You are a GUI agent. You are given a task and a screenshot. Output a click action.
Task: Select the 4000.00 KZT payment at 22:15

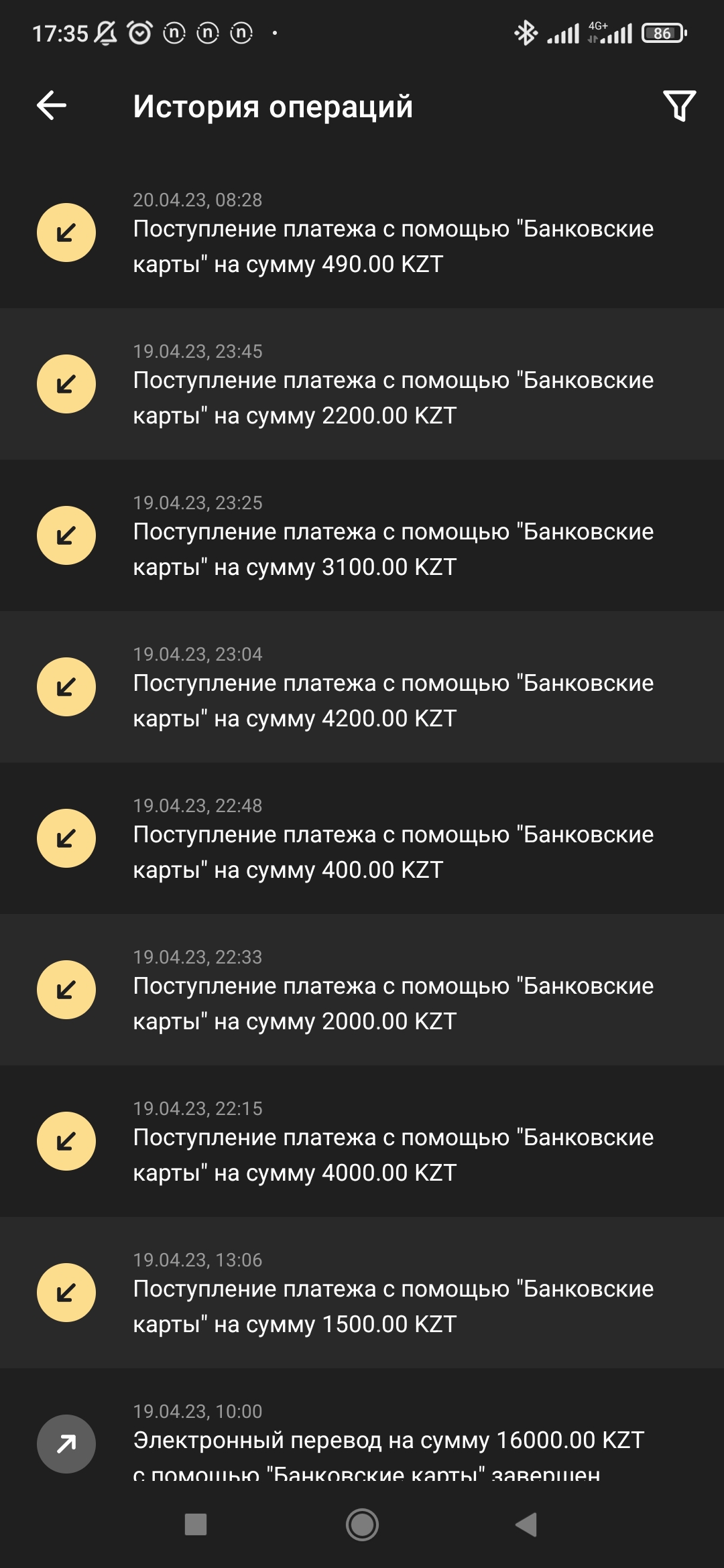click(x=362, y=1141)
